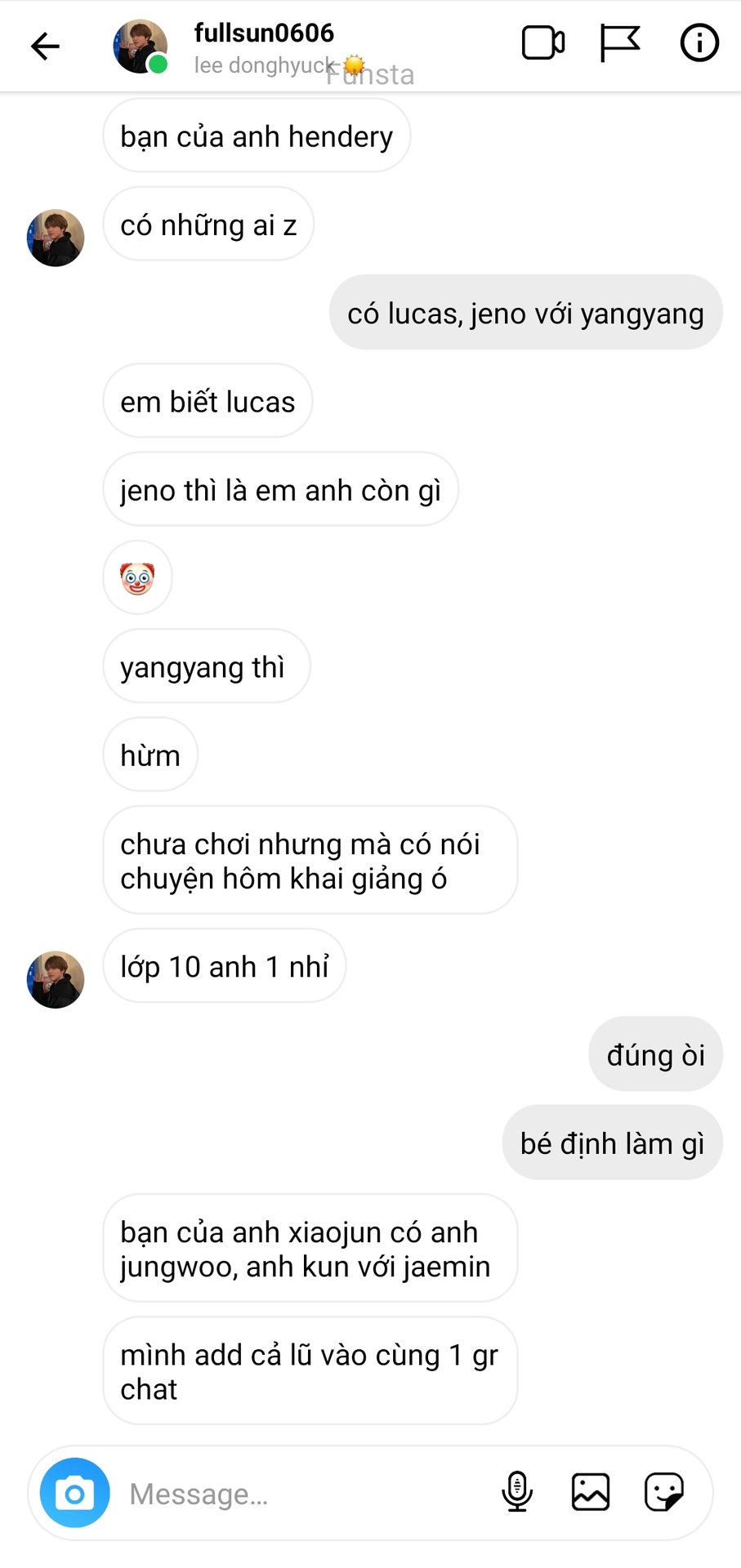
Task: Open conversation details info
Action: [x=699, y=43]
